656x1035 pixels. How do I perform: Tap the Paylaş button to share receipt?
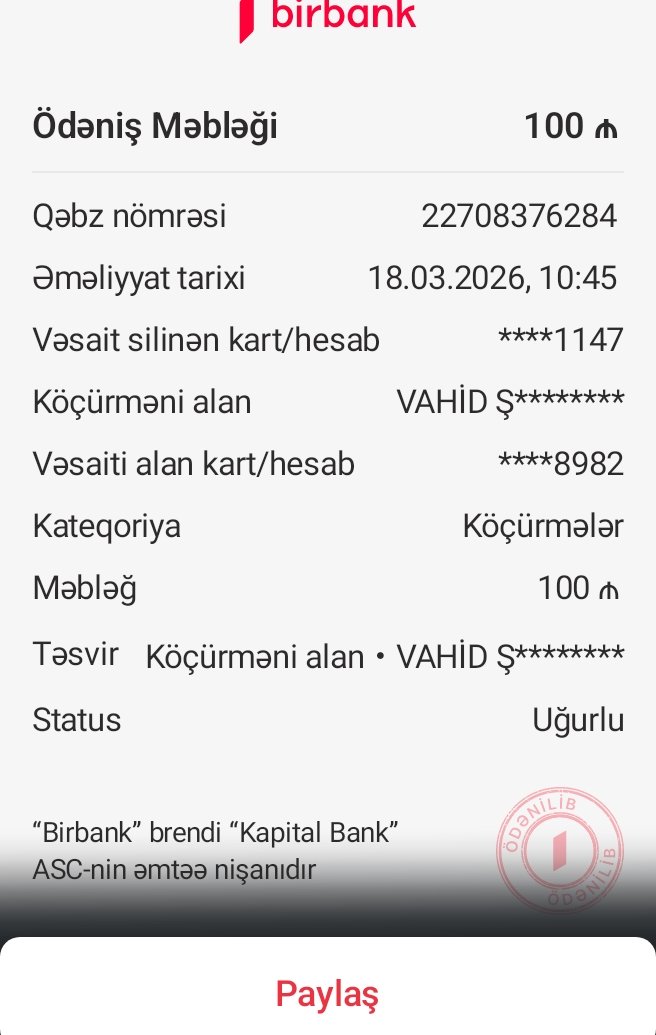327,993
